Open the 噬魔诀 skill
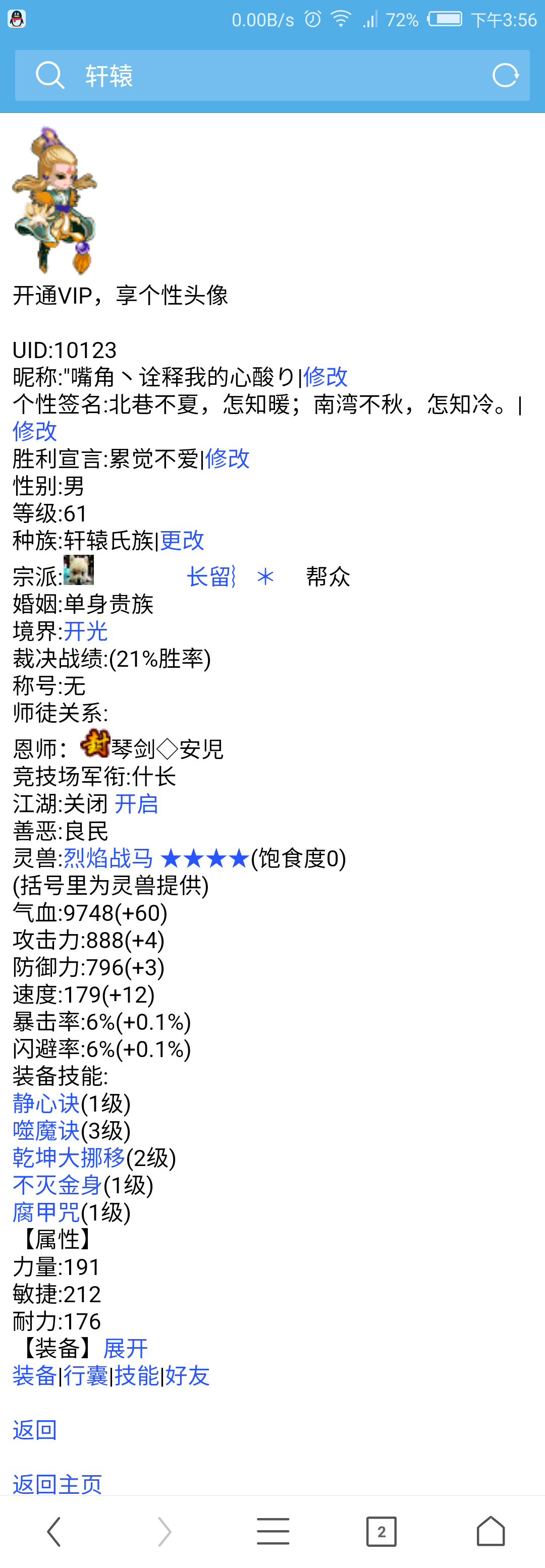Viewport: 545px width, 1568px height. pyautogui.click(x=46, y=1131)
